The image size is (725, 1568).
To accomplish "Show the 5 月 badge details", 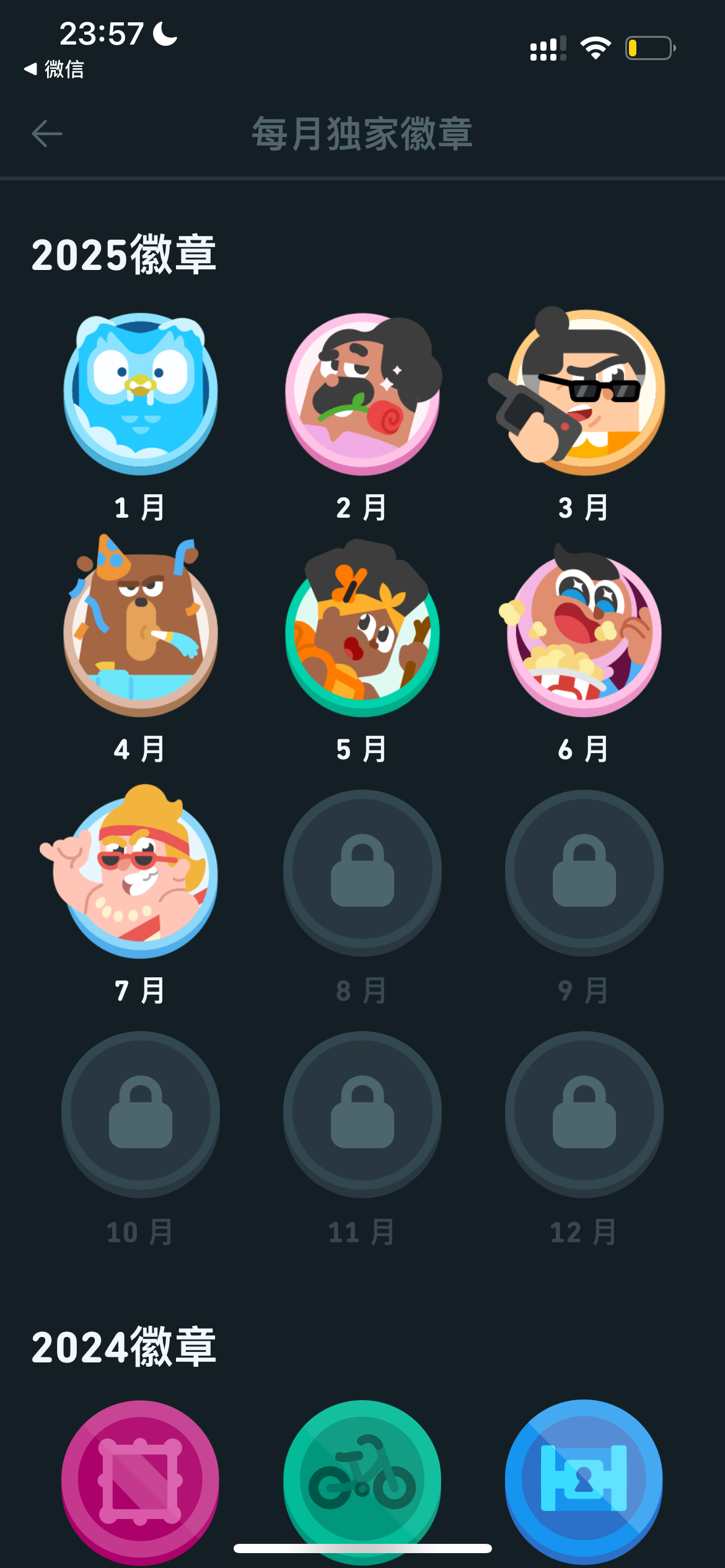I will [x=362, y=628].
